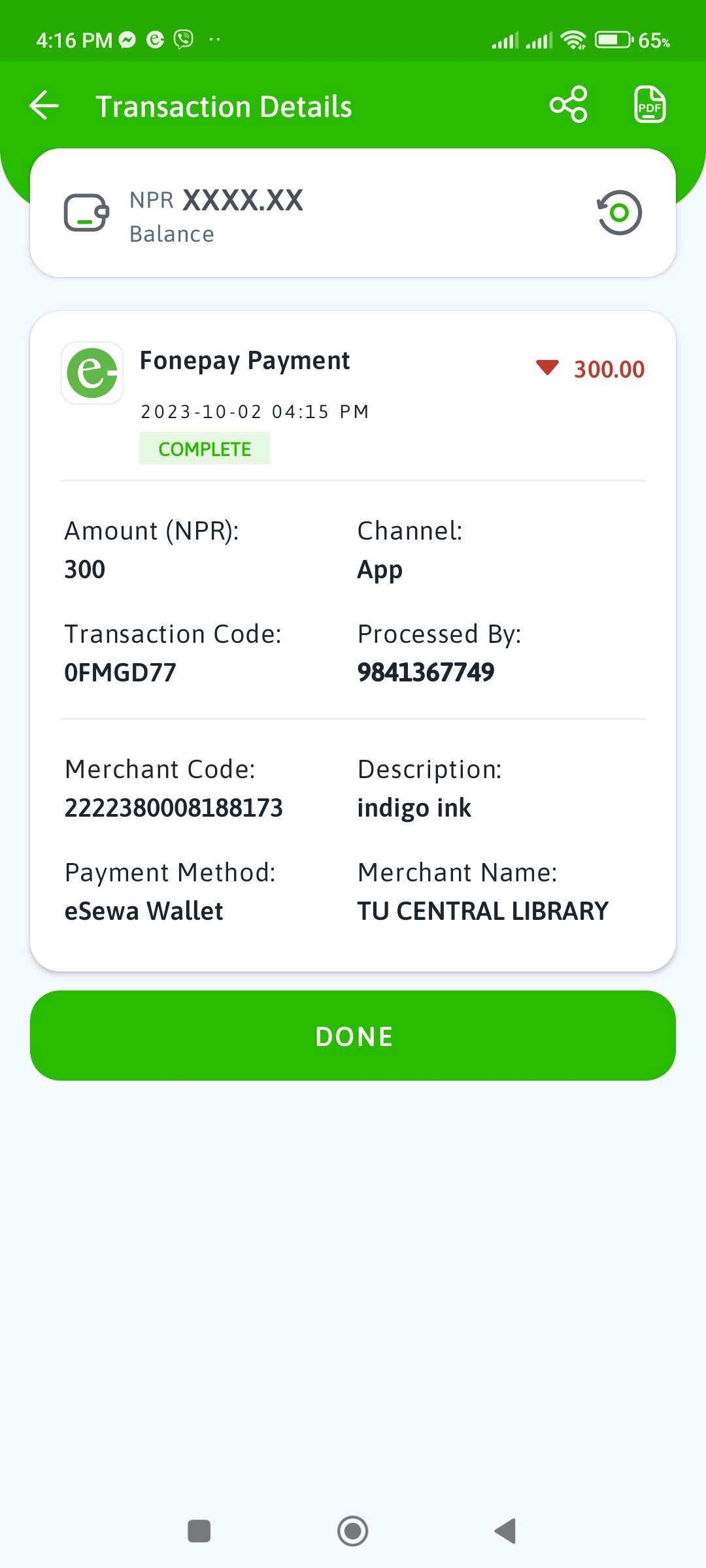Image resolution: width=706 pixels, height=1568 pixels.
Task: Reveal the hidden NPR balance
Action: [x=619, y=212]
